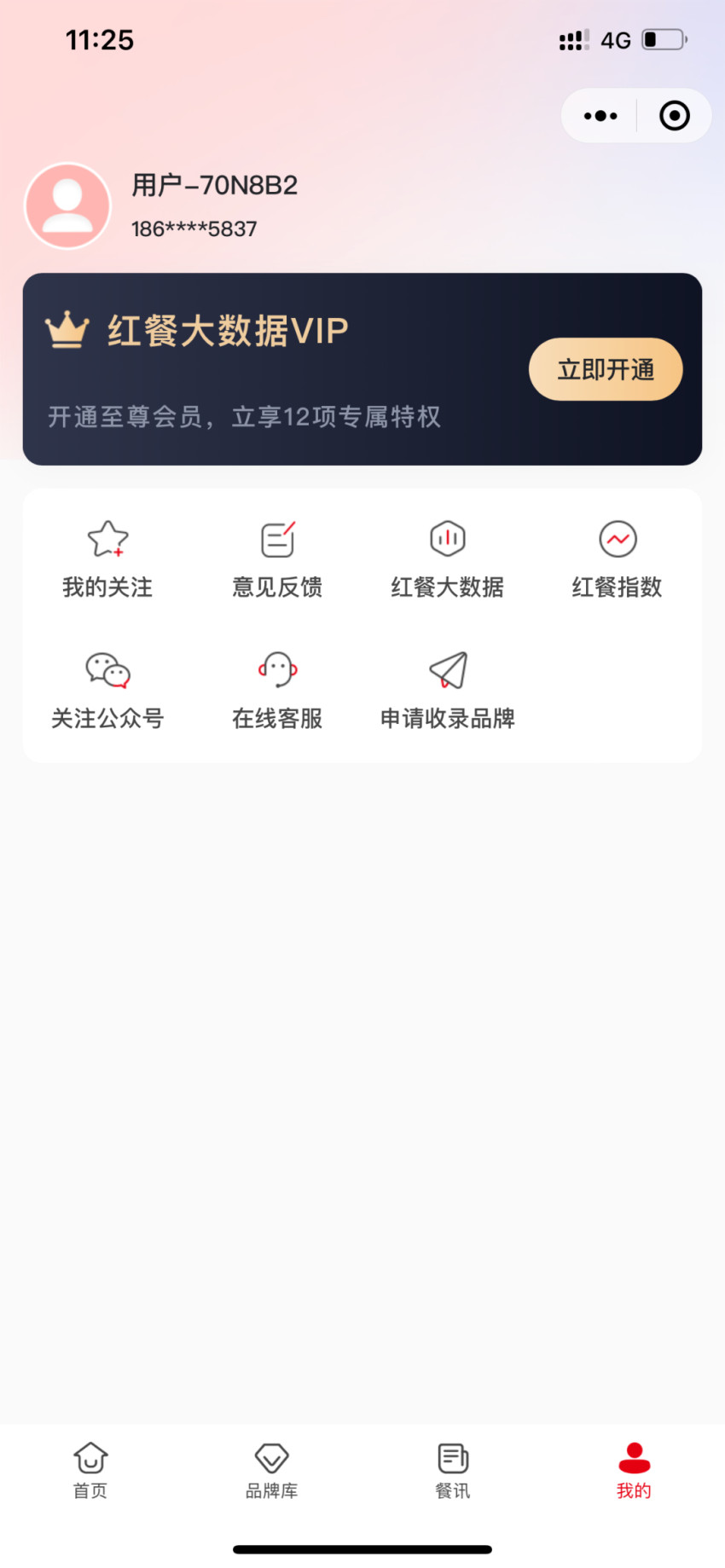
Task: Tap the 关注公众号 WeChat follow icon
Action: (107, 671)
